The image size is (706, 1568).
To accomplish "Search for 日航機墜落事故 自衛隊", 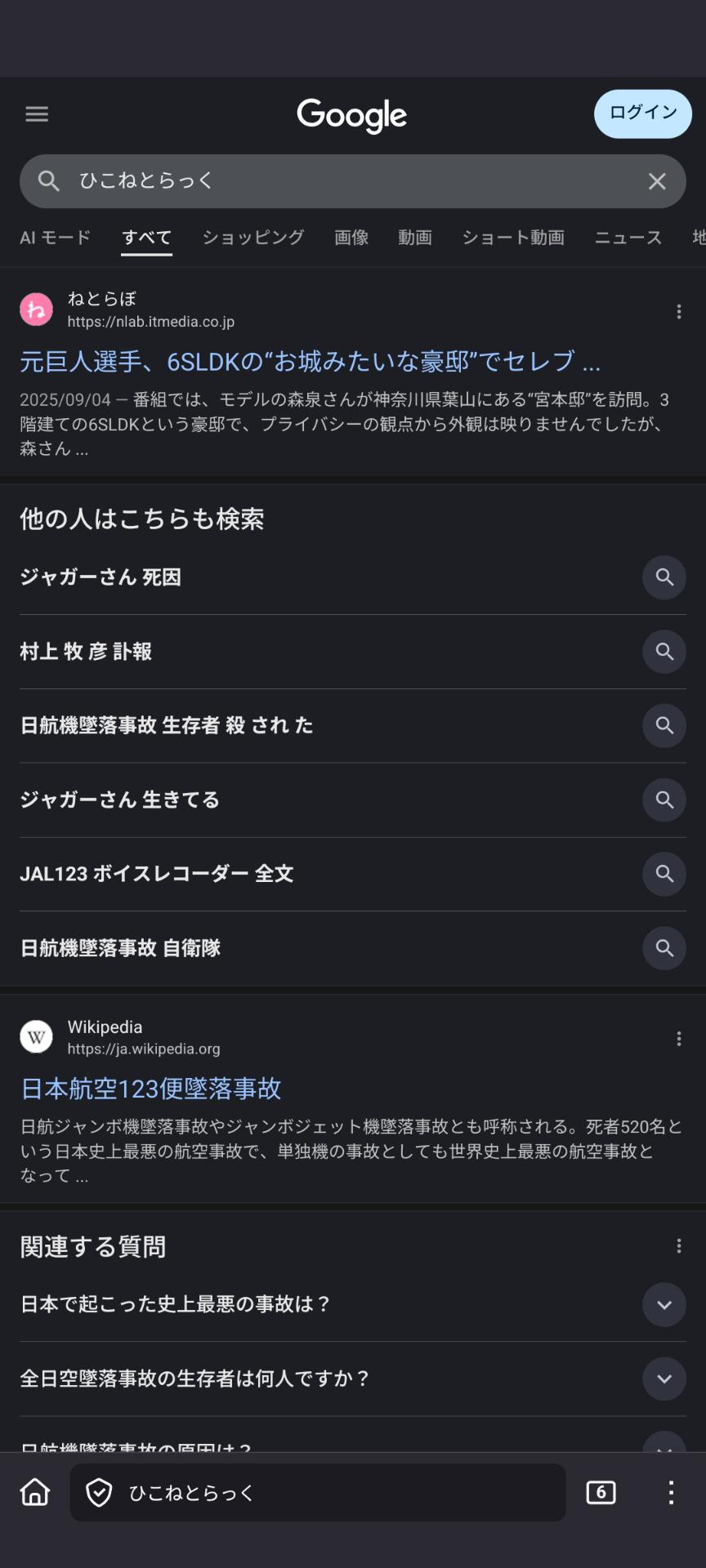I will (120, 948).
